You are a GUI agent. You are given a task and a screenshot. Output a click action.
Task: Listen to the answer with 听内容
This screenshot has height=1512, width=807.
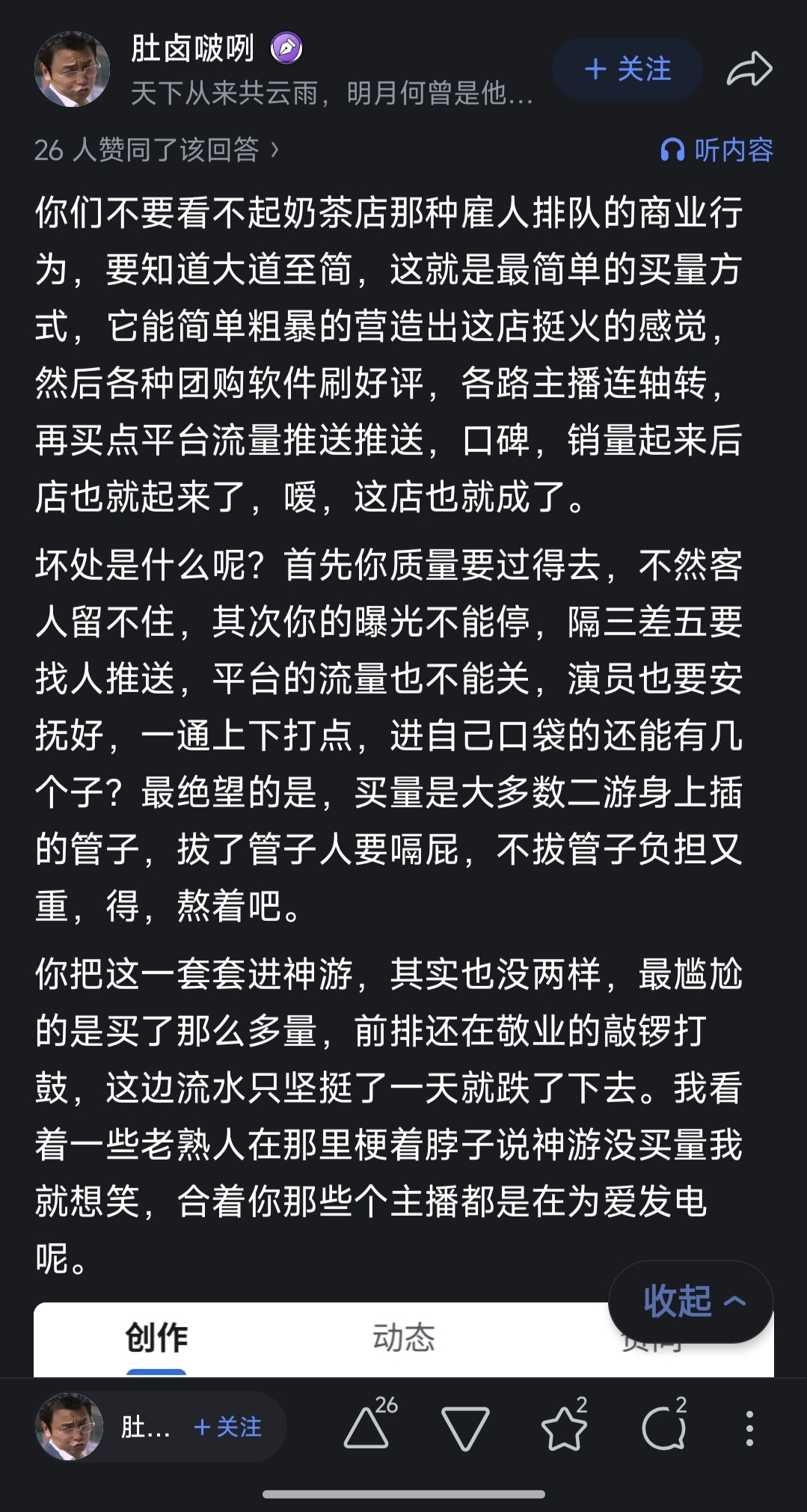pos(717,150)
